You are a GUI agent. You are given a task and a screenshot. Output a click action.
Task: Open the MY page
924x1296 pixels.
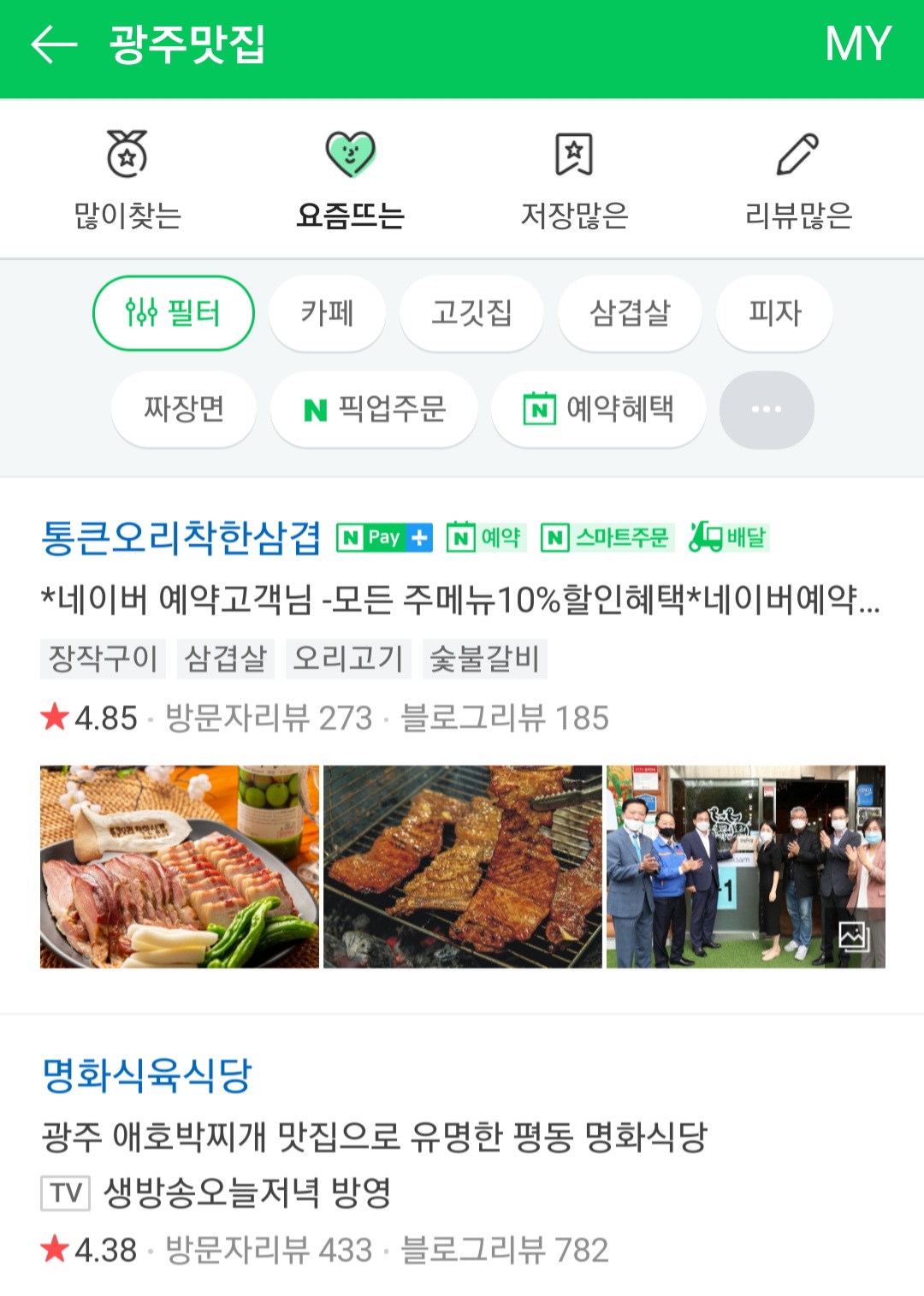(x=857, y=44)
